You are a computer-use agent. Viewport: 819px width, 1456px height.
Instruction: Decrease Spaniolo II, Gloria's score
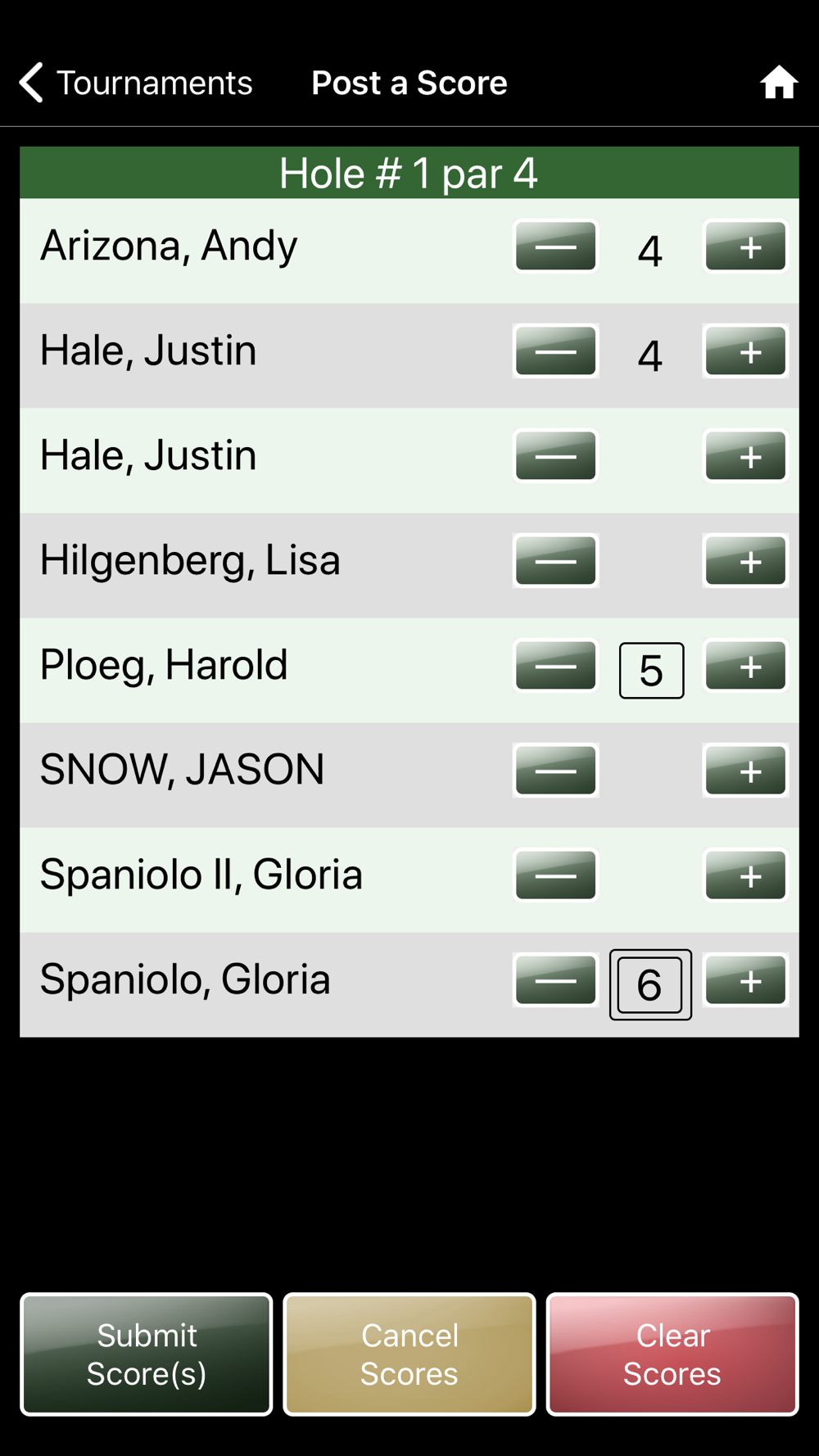pos(555,875)
